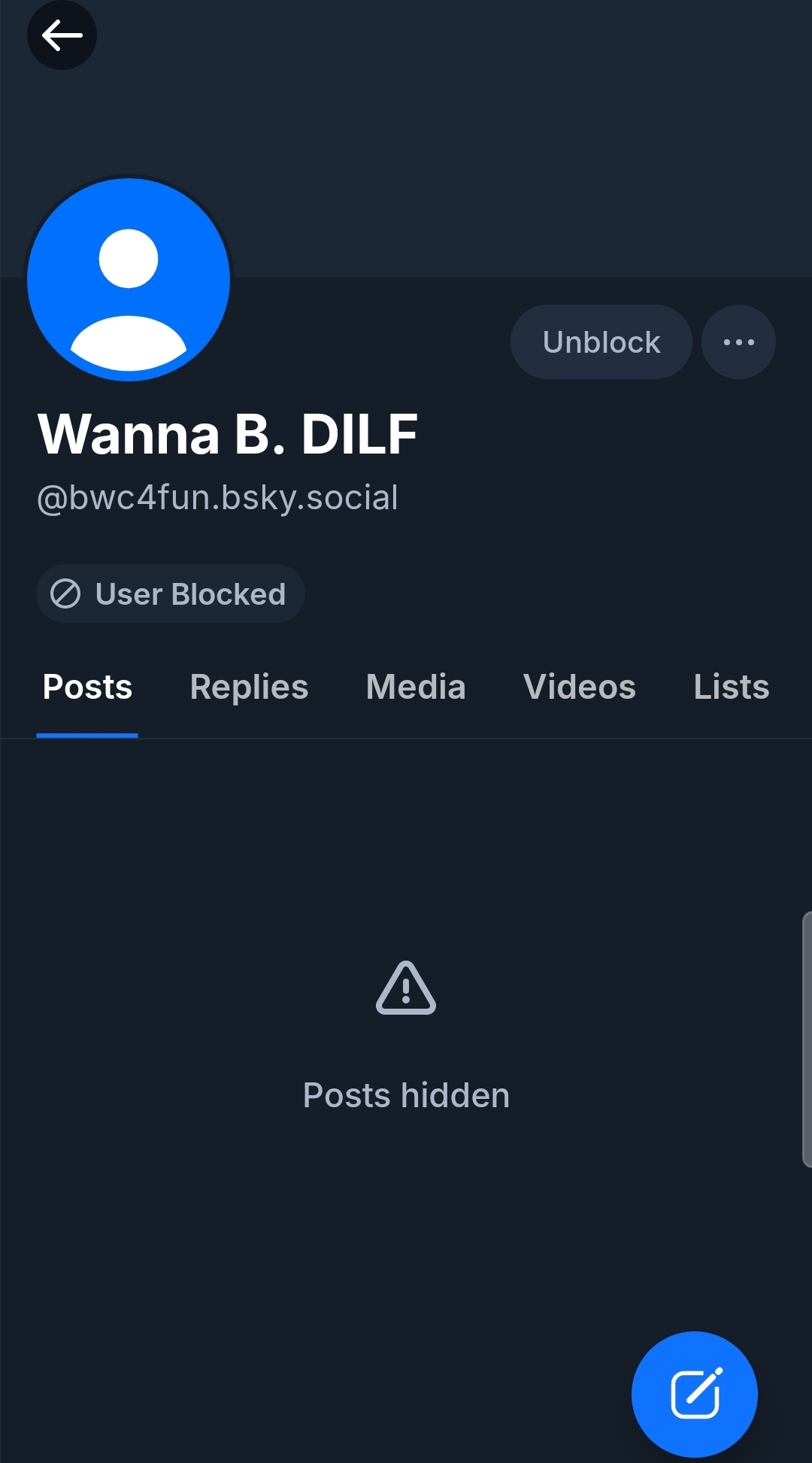Go back using the arrow icon
Image resolution: width=812 pixels, height=1463 pixels.
point(62,35)
